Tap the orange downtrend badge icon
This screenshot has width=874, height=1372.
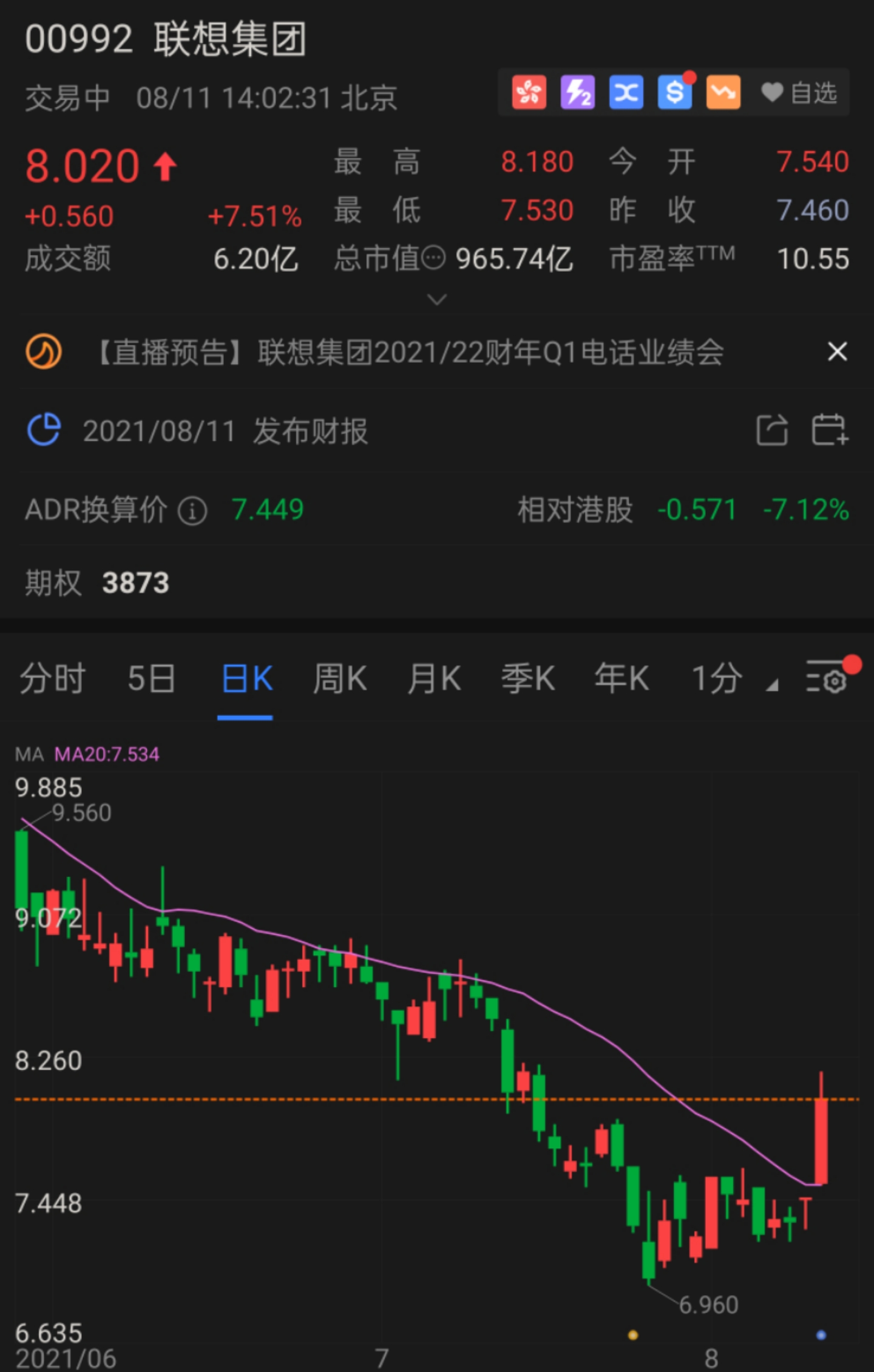[x=723, y=93]
